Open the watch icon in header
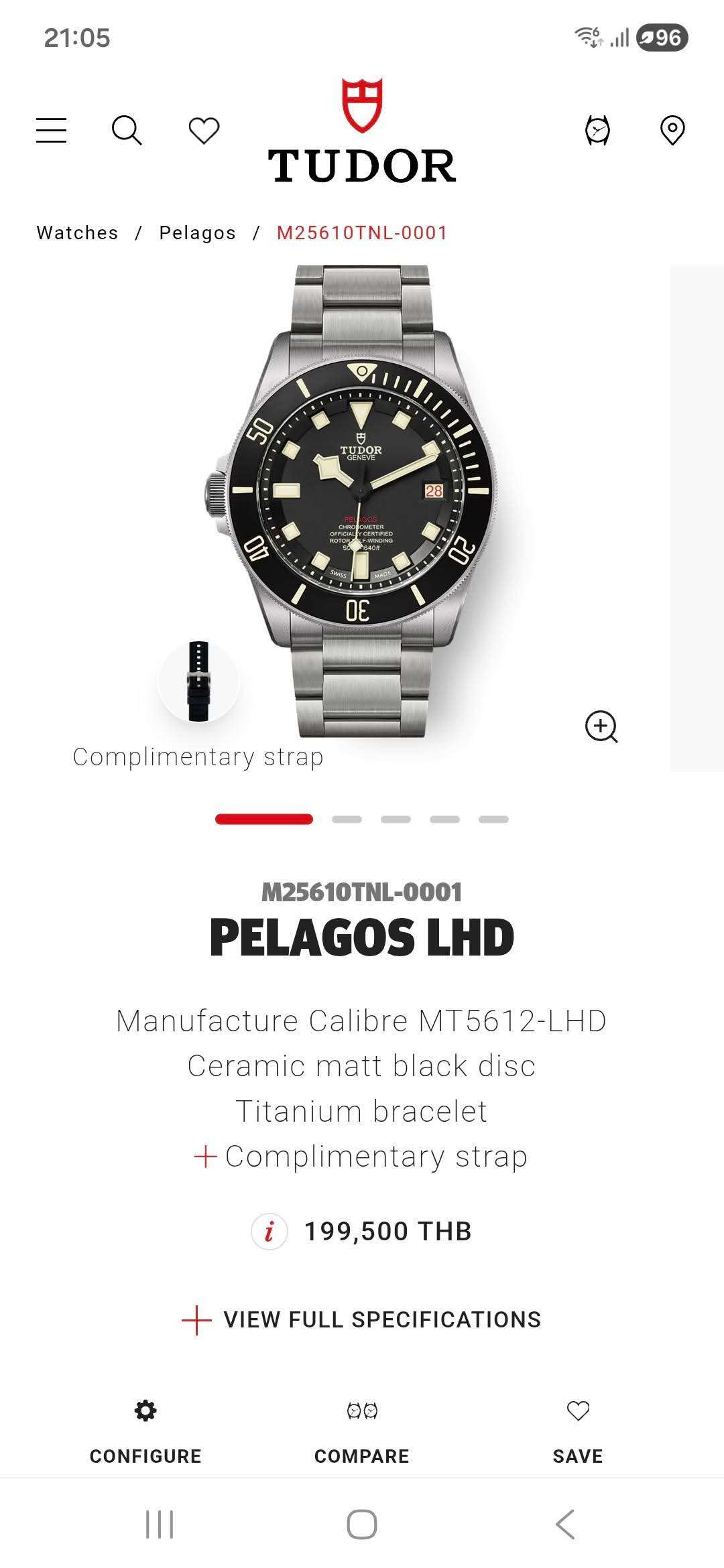 597,130
